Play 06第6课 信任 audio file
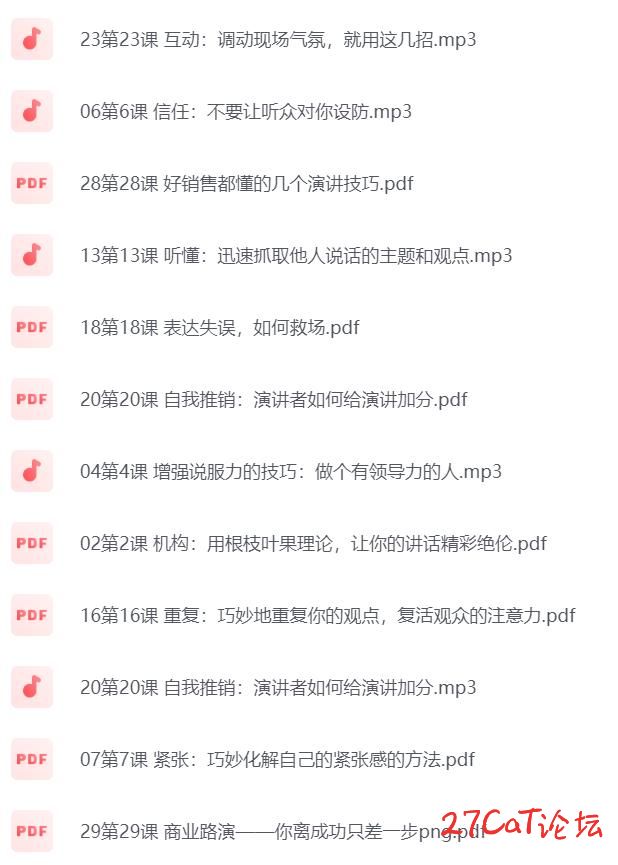618x865 pixels. (246, 112)
